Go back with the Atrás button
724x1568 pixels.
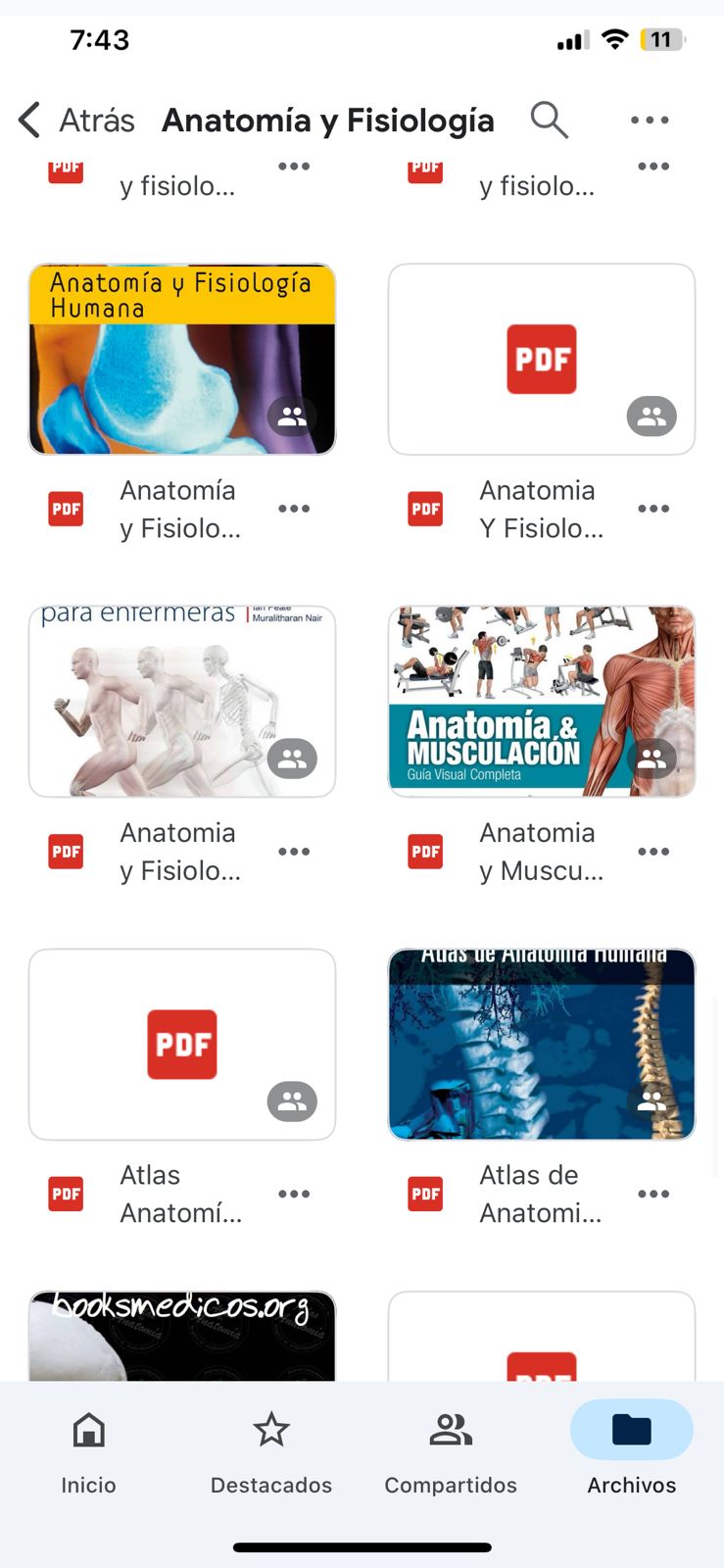click(x=76, y=121)
